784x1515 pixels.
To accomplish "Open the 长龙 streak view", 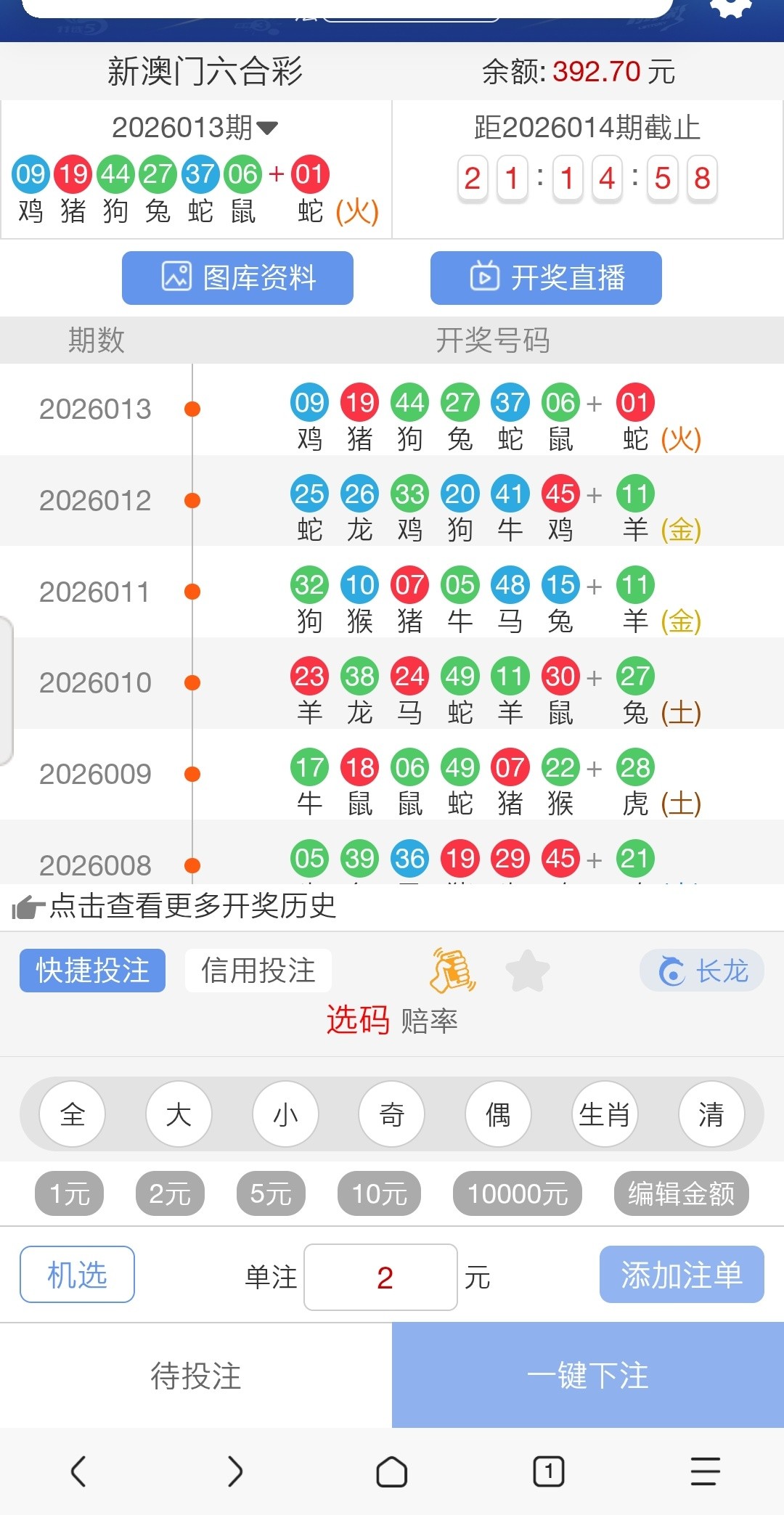I will [702, 971].
